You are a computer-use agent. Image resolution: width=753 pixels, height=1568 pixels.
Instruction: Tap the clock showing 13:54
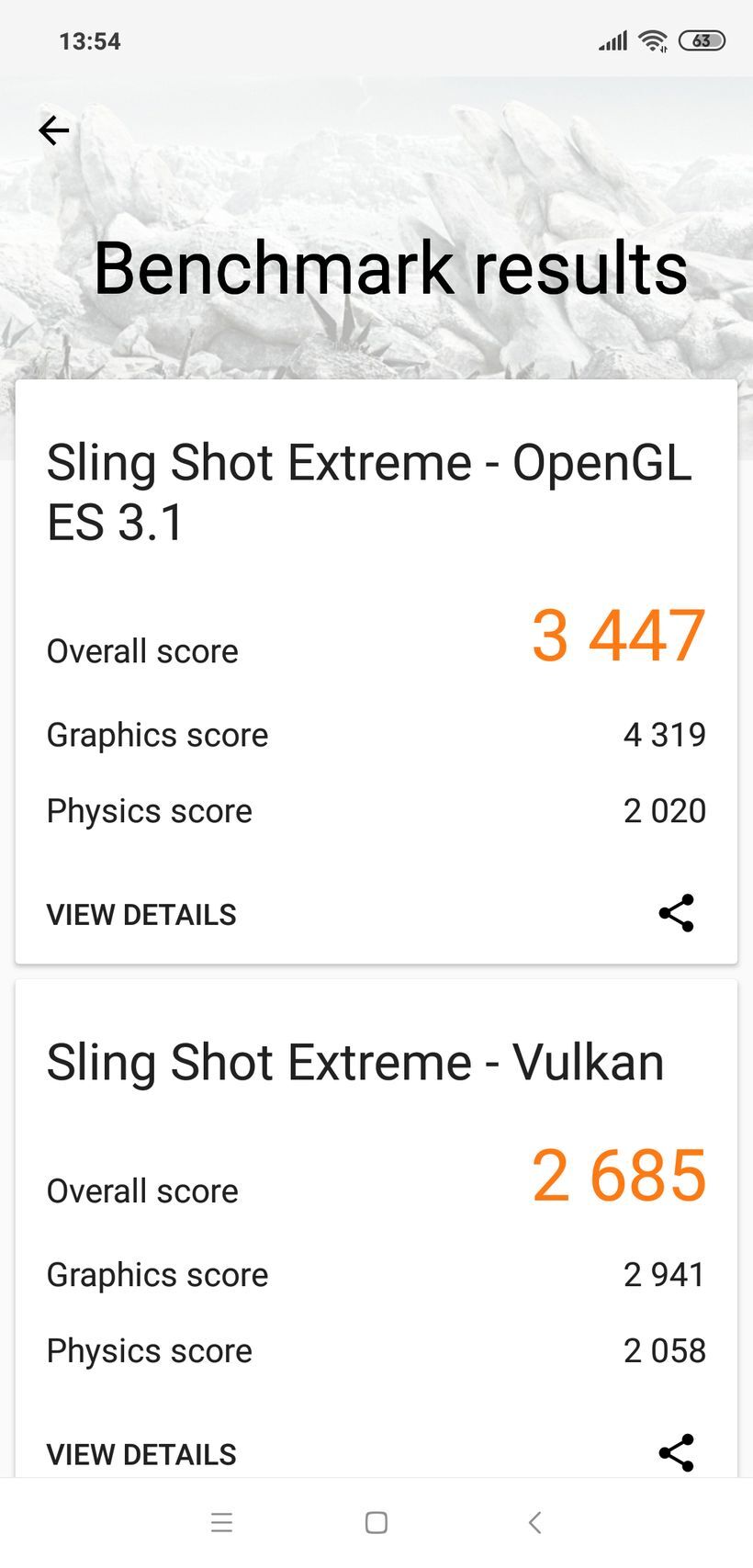coord(88,40)
